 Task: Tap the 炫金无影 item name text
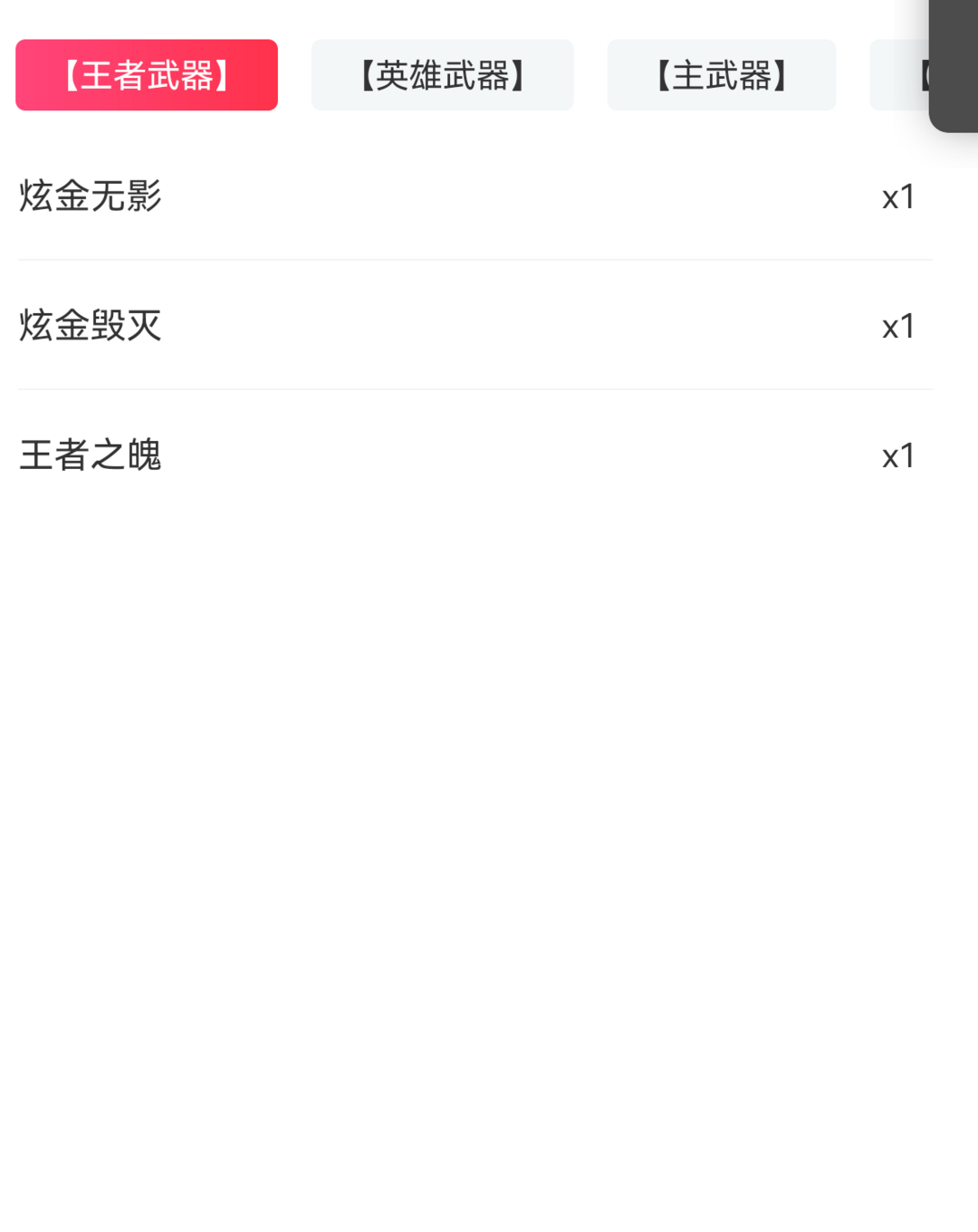coord(91,196)
